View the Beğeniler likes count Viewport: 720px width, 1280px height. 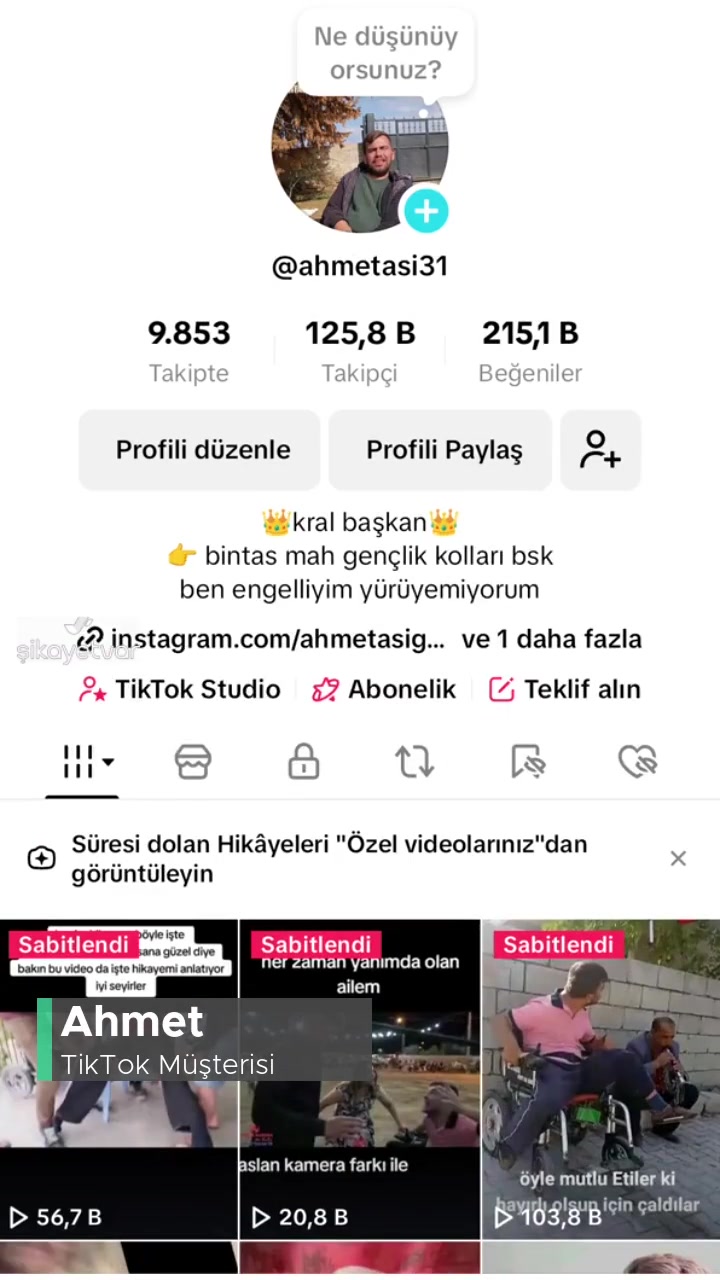(x=530, y=350)
